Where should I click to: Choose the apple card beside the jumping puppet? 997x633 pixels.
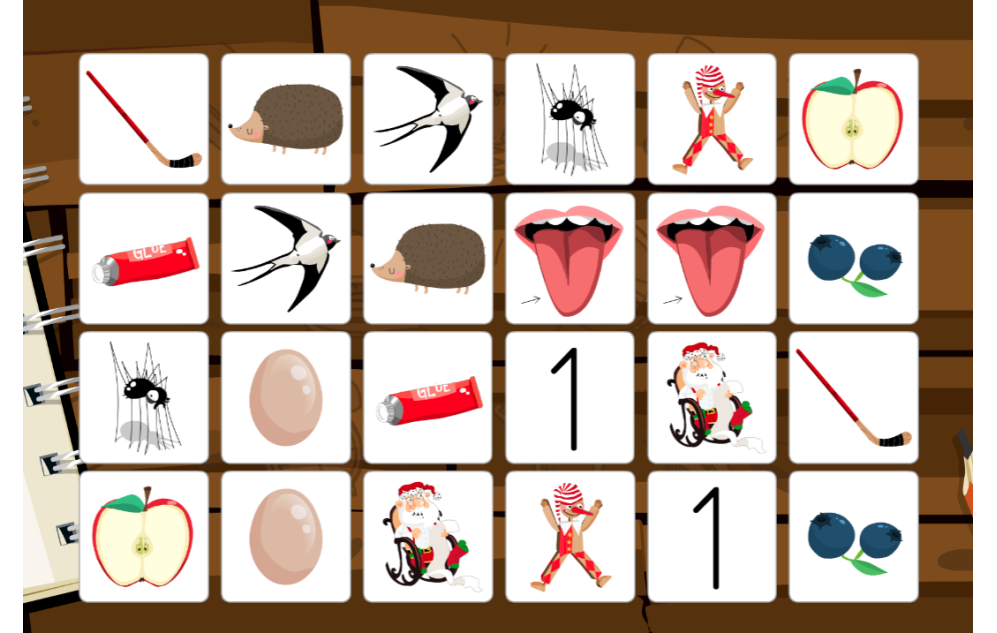[x=853, y=119]
